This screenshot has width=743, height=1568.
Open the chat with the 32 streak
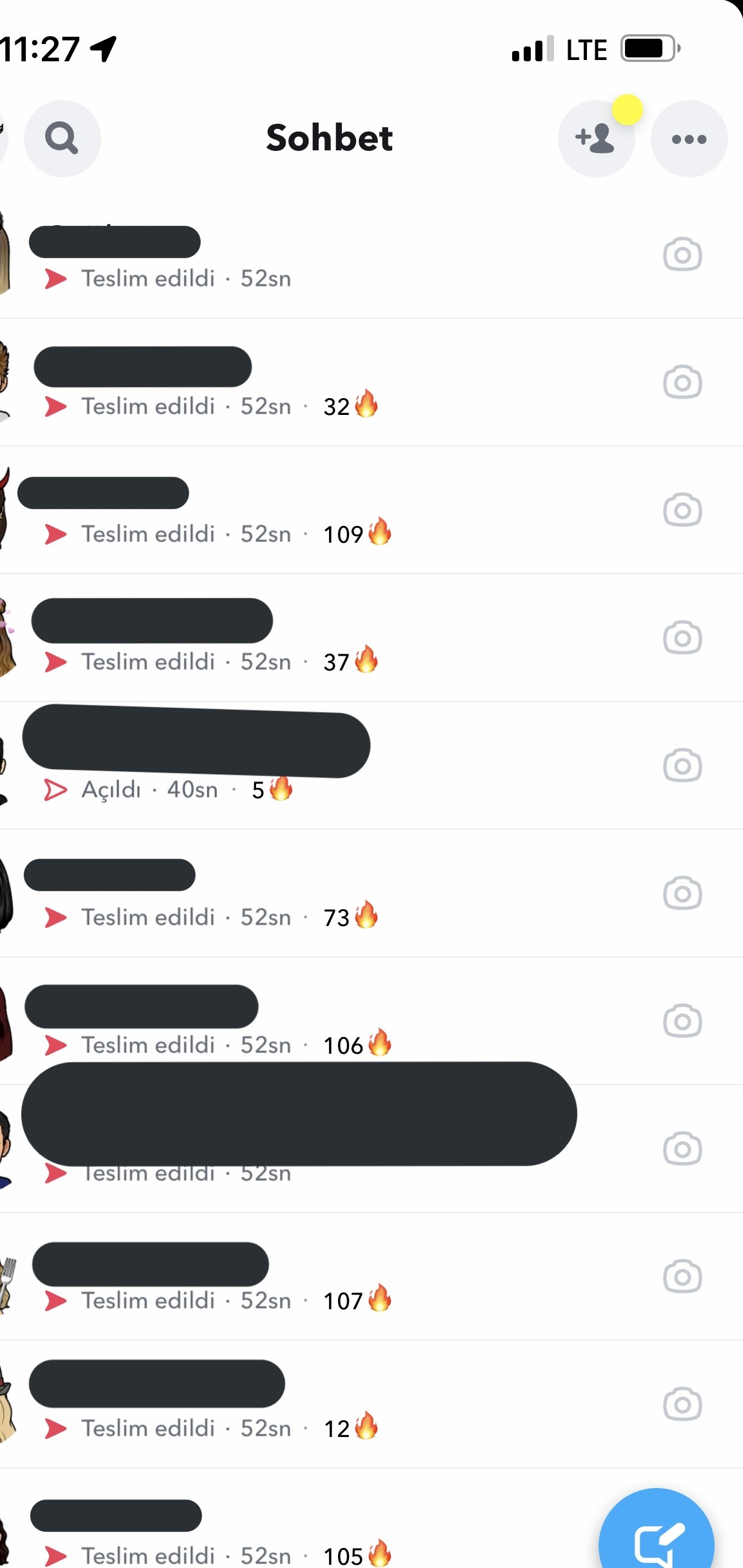[x=371, y=382]
